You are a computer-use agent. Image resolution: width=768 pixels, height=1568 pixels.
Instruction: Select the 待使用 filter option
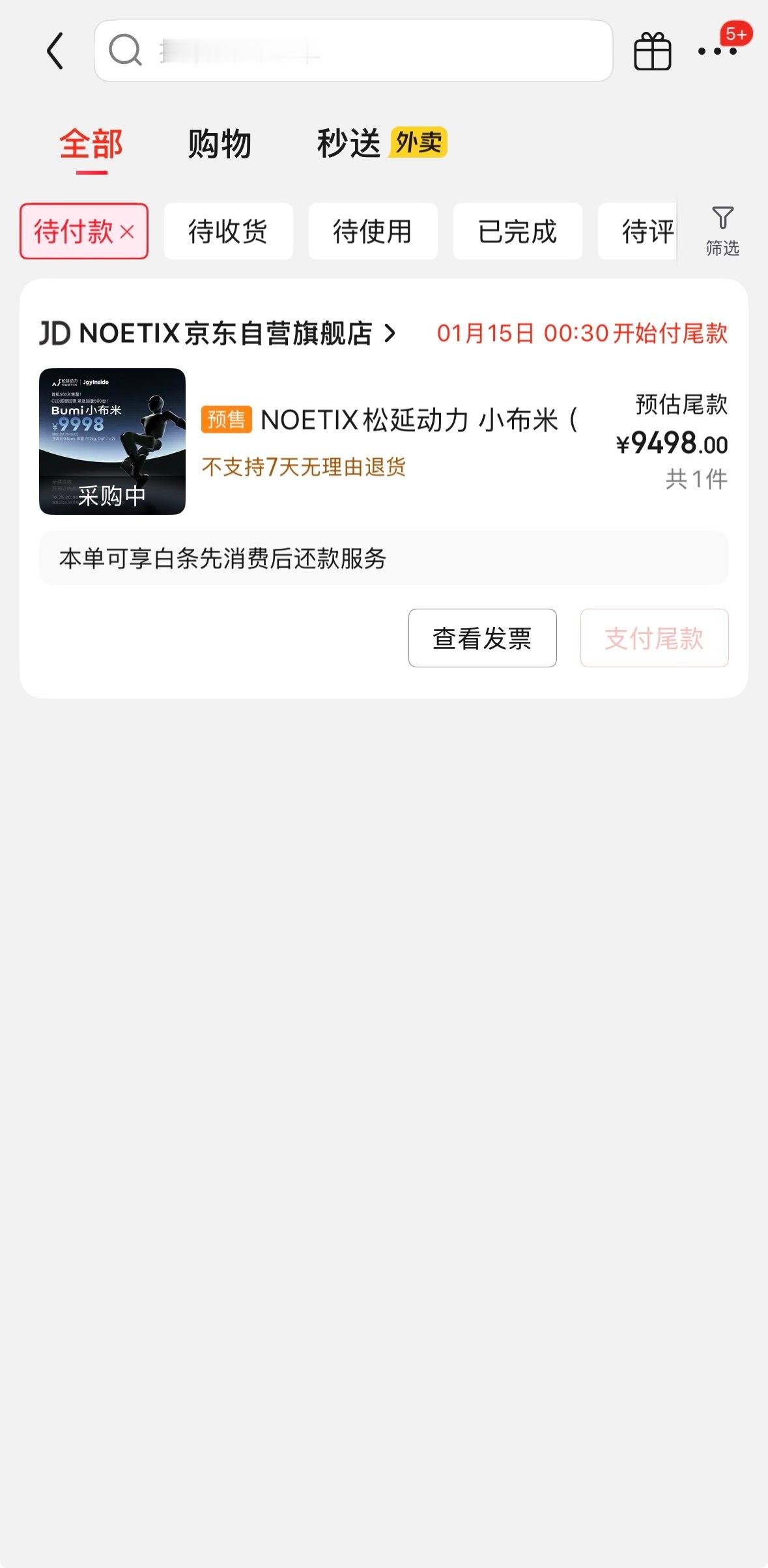point(373,231)
